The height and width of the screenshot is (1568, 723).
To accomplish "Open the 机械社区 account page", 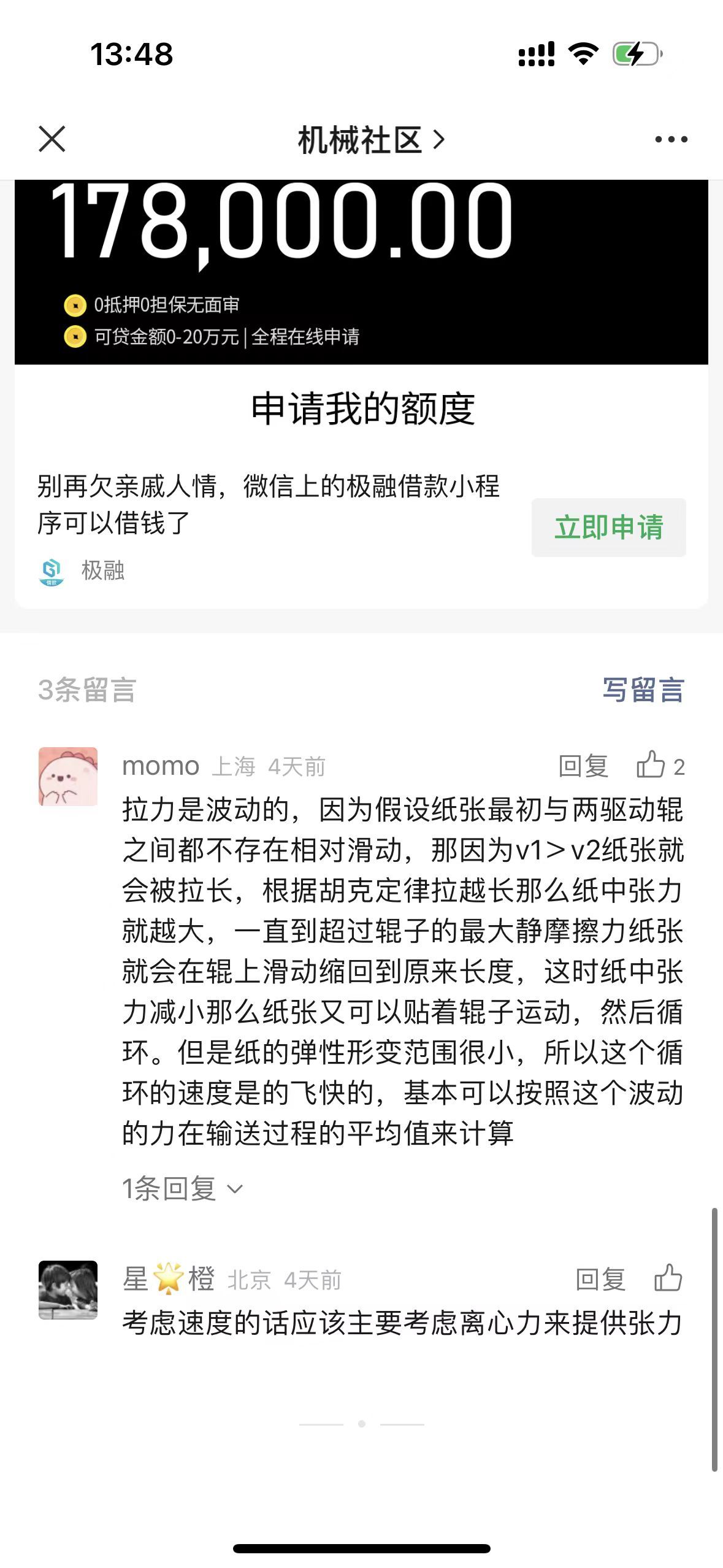I will click(x=370, y=140).
